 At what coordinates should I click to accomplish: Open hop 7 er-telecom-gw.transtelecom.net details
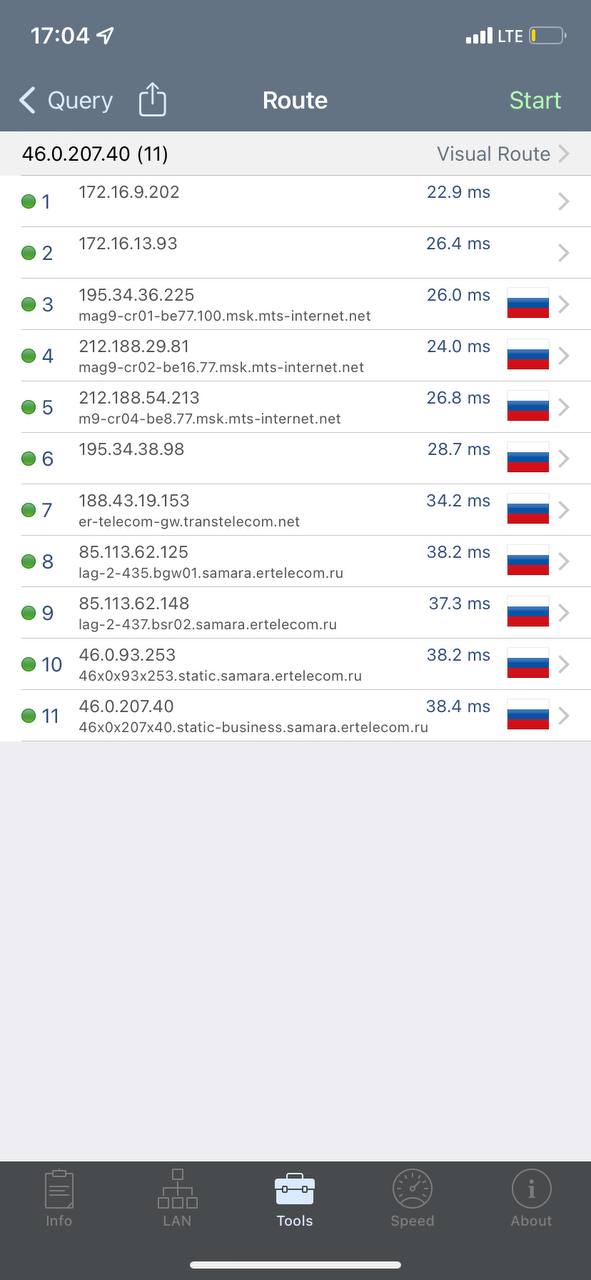295,510
